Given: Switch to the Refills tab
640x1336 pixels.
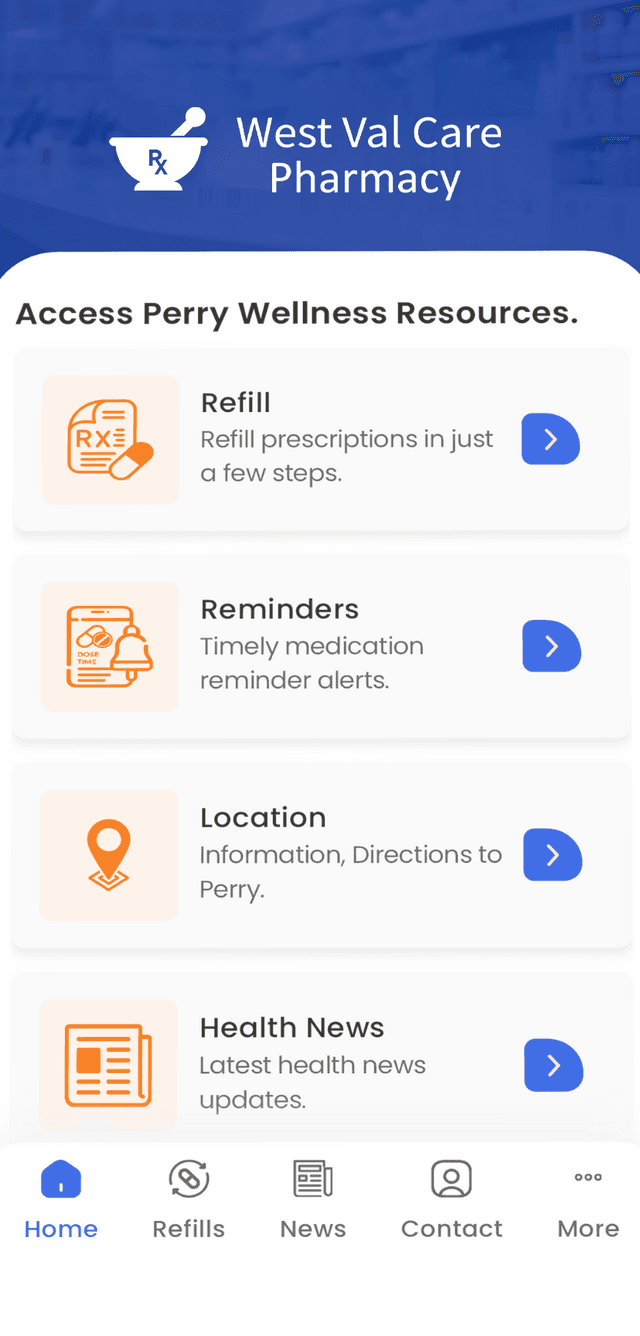Looking at the screenshot, I should [188, 1200].
